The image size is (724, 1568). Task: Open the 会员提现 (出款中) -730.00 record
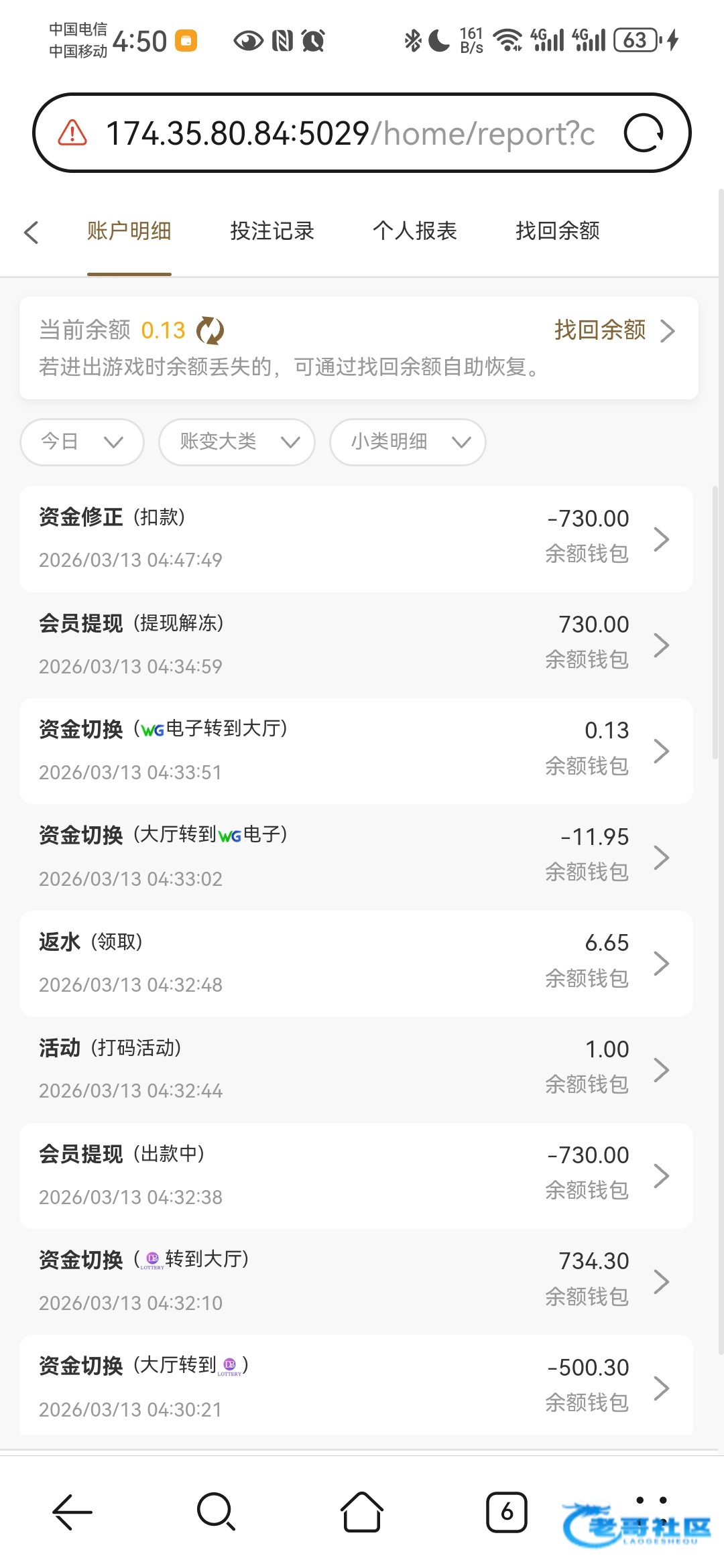355,1175
